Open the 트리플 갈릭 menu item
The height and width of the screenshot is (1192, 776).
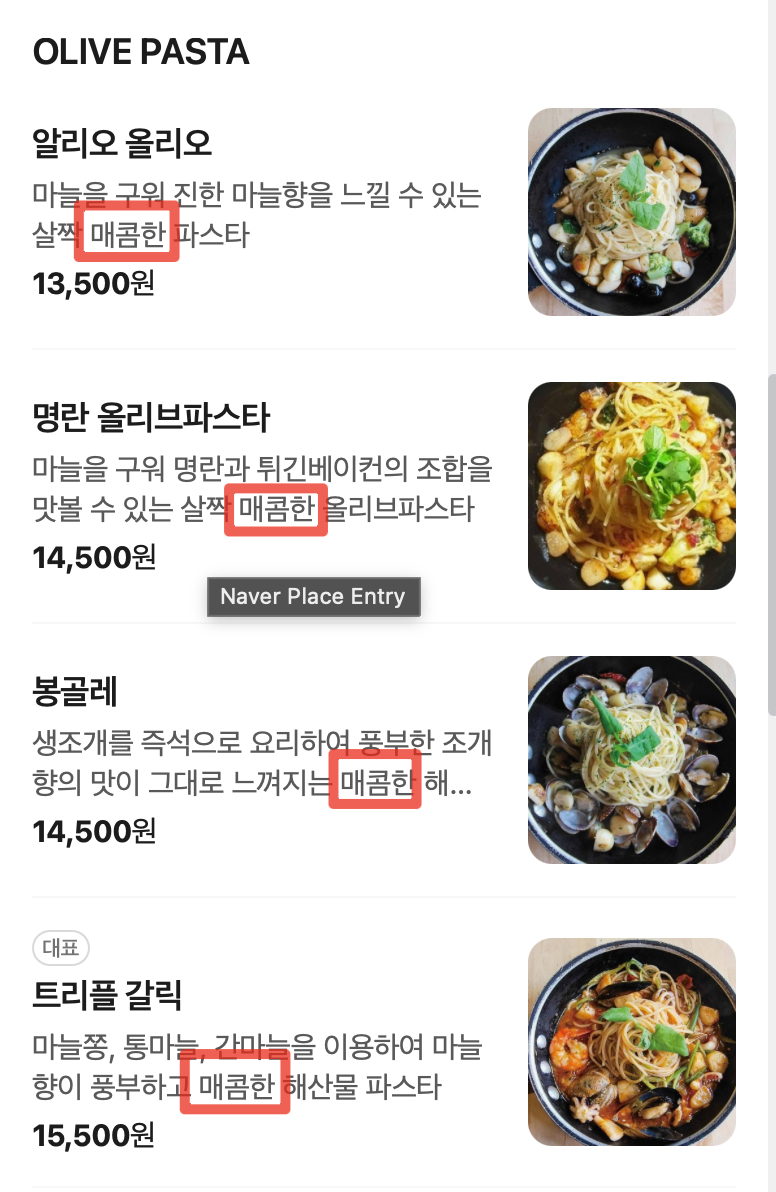[107, 995]
